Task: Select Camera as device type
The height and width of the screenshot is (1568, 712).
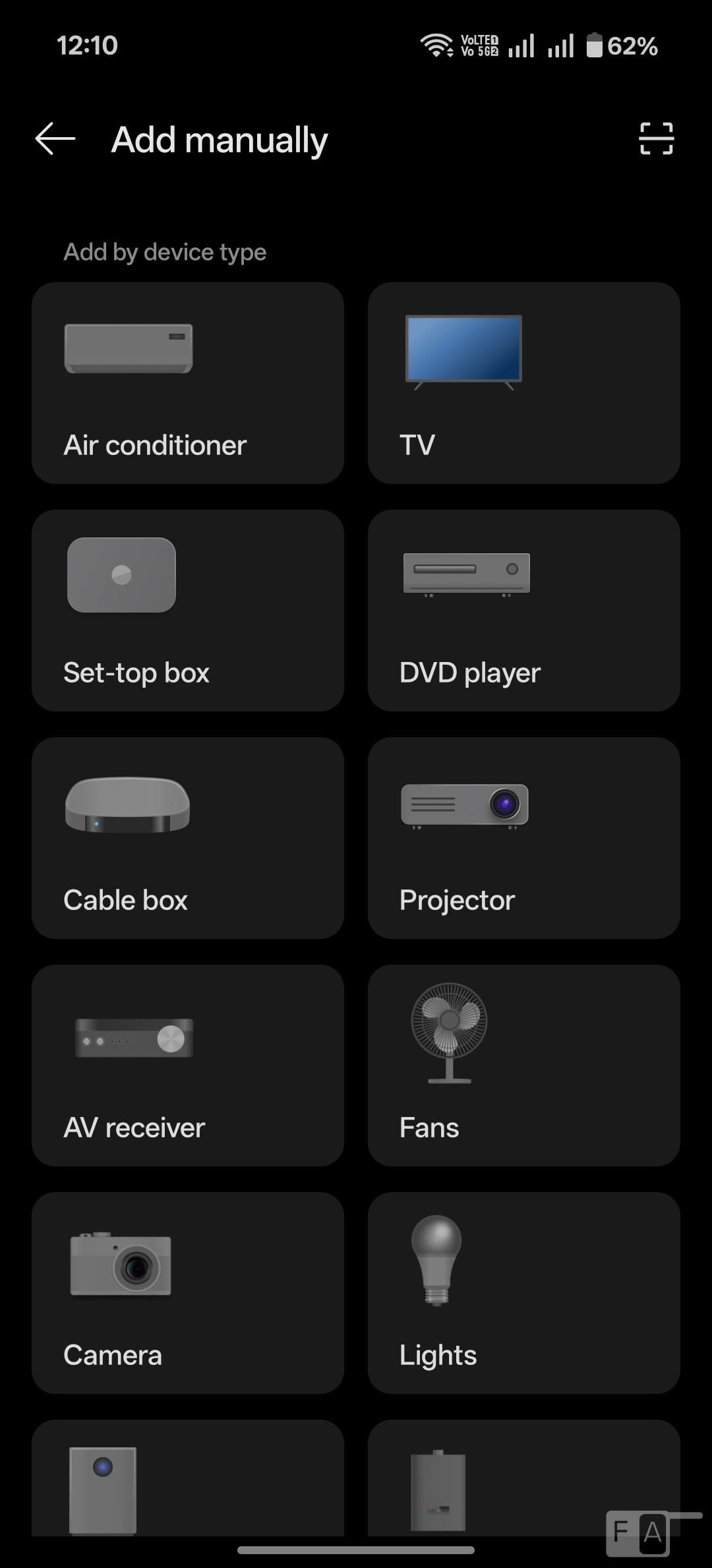Action: pyautogui.click(x=188, y=1293)
